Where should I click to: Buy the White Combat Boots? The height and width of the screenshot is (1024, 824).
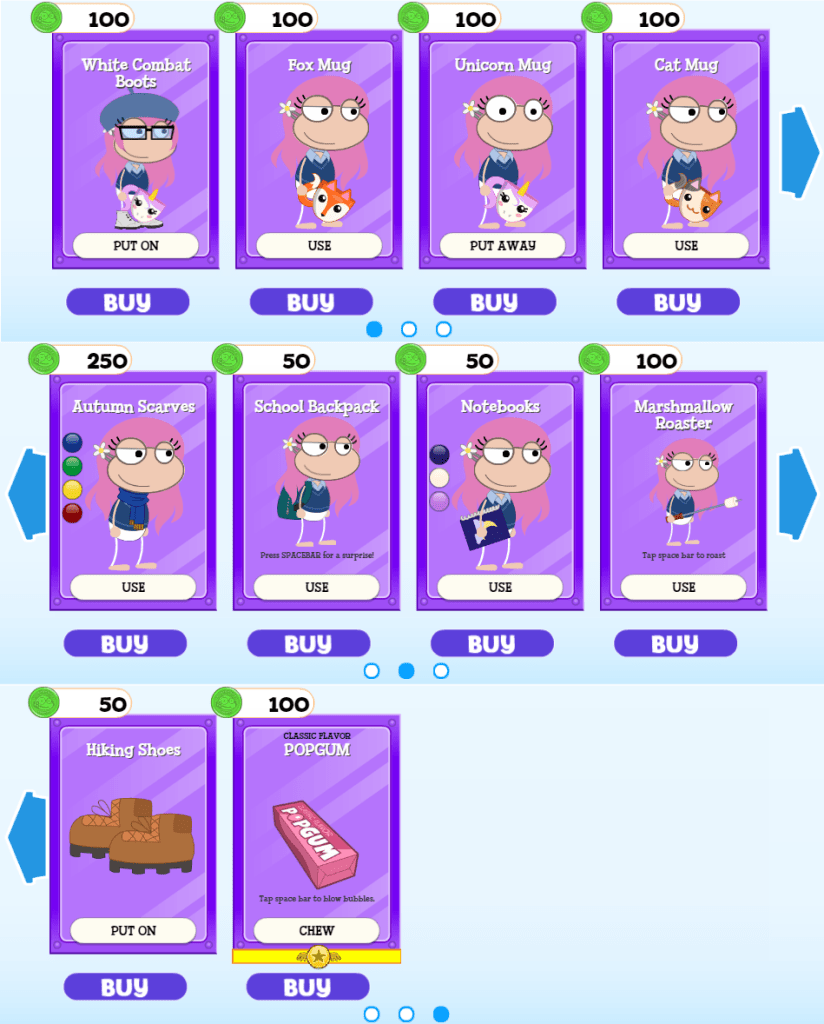[x=127, y=302]
